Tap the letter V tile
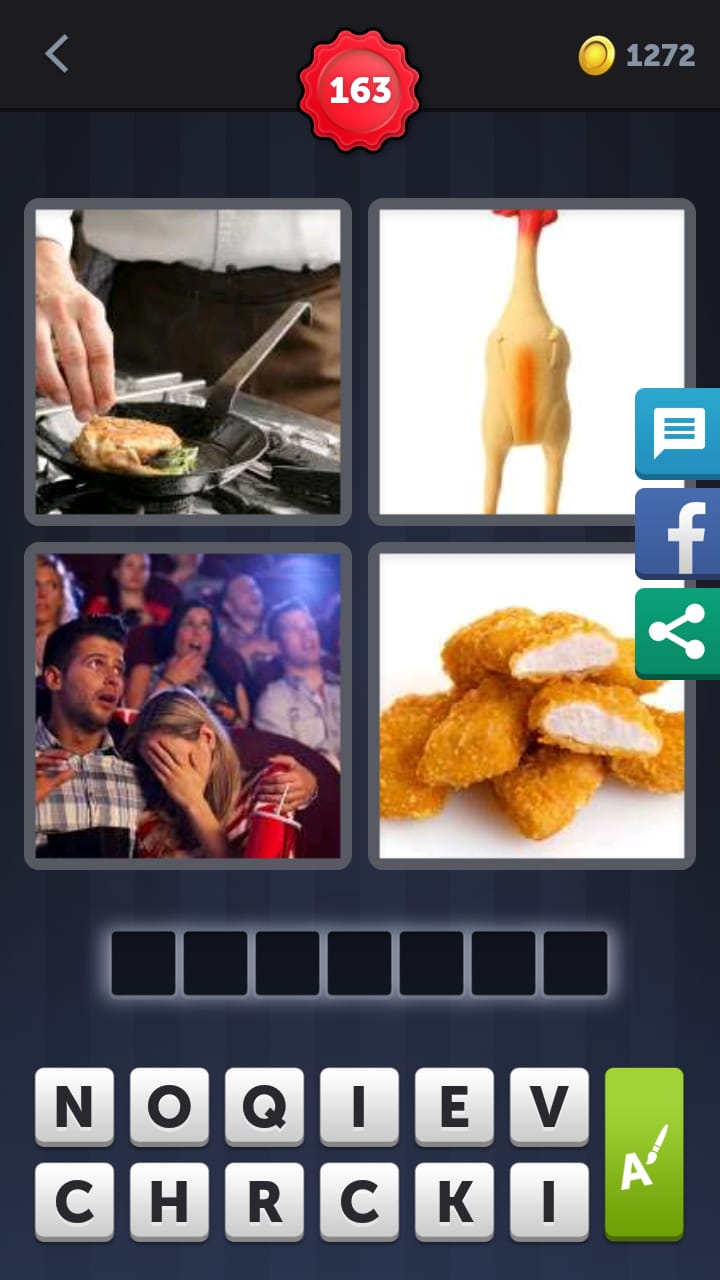This screenshot has width=720, height=1280. pos(549,1106)
